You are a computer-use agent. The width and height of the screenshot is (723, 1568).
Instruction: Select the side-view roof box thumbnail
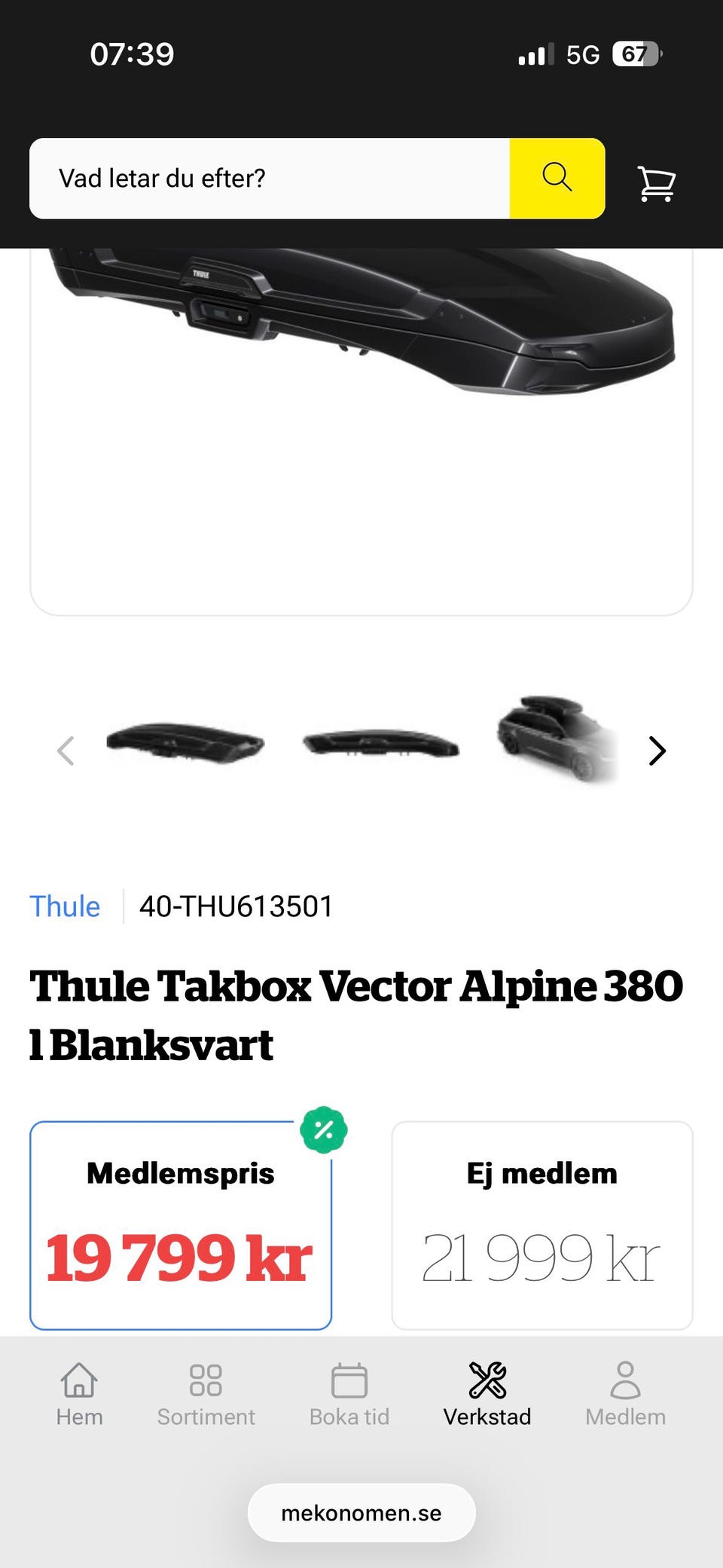(x=381, y=742)
